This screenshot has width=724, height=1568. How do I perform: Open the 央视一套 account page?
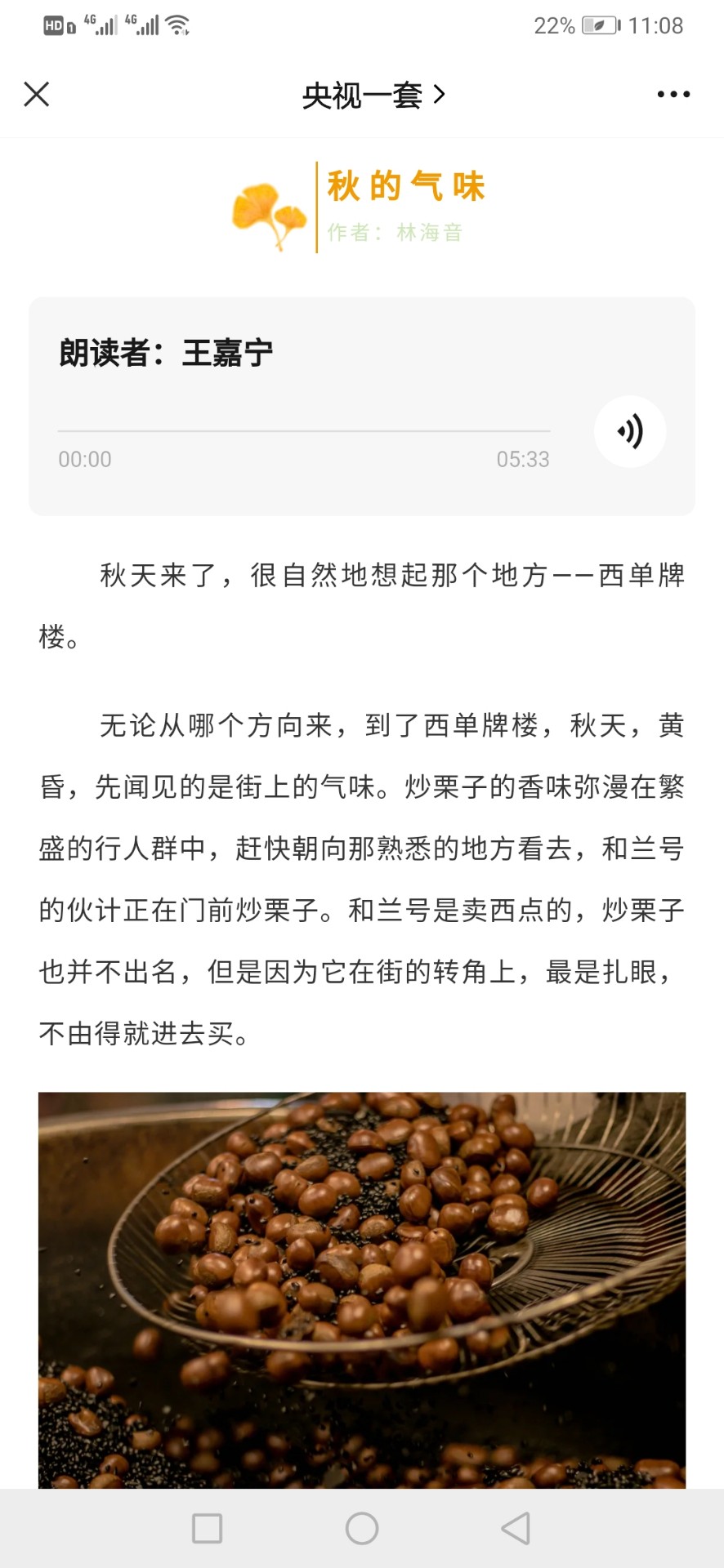tap(373, 96)
